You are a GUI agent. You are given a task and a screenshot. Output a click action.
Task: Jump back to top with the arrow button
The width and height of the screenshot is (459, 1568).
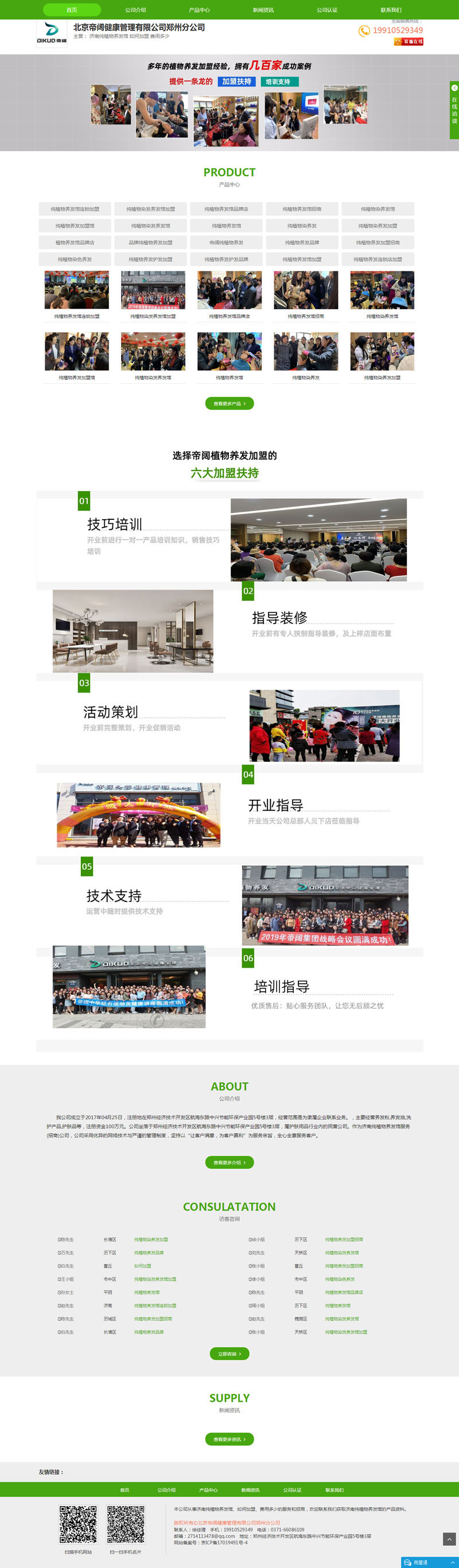click(449, 1539)
